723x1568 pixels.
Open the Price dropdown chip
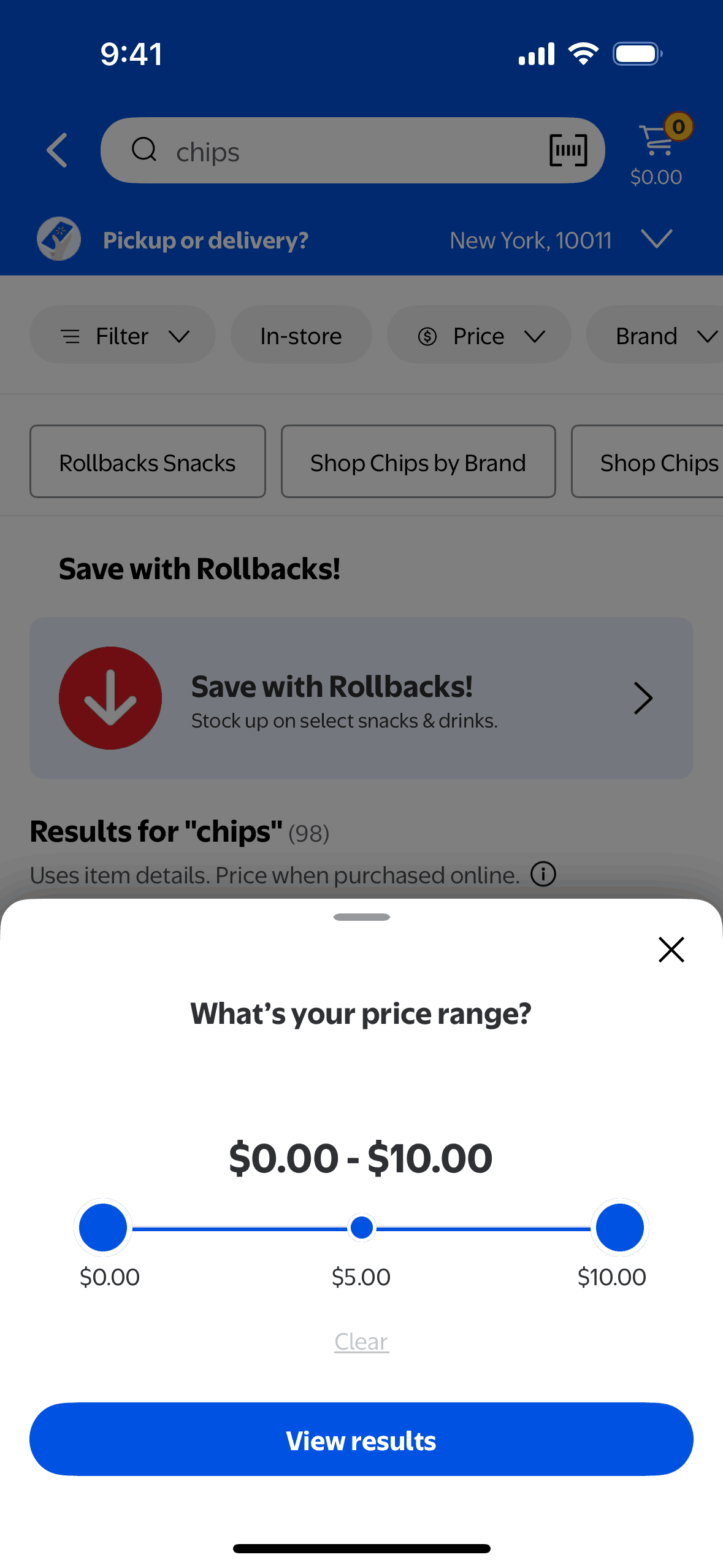tap(479, 336)
